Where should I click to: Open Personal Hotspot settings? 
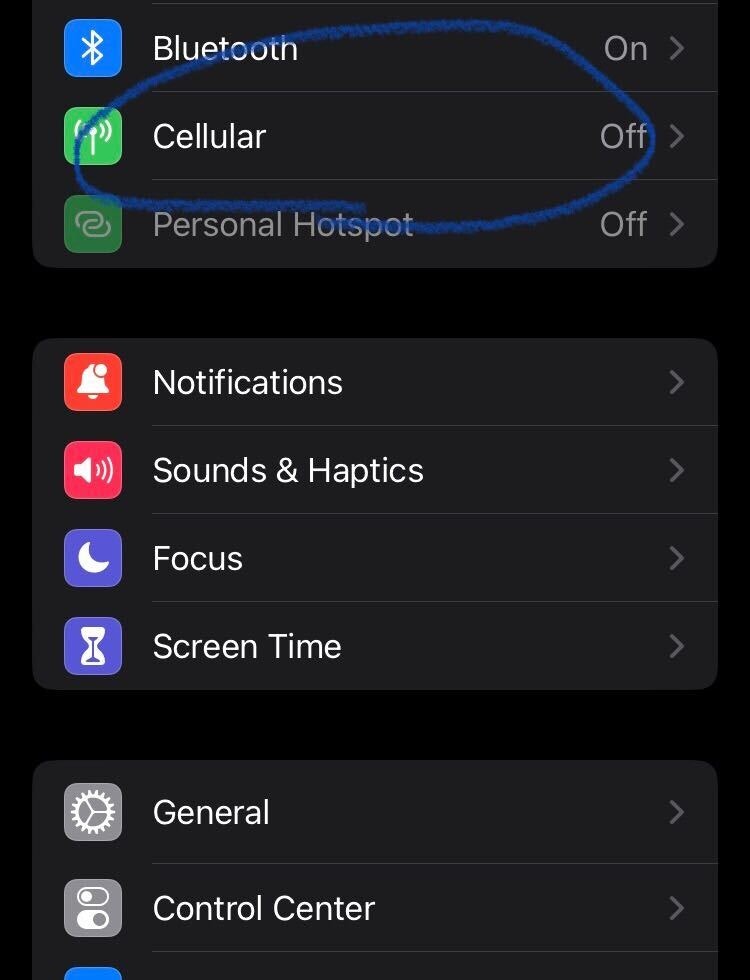pos(375,224)
